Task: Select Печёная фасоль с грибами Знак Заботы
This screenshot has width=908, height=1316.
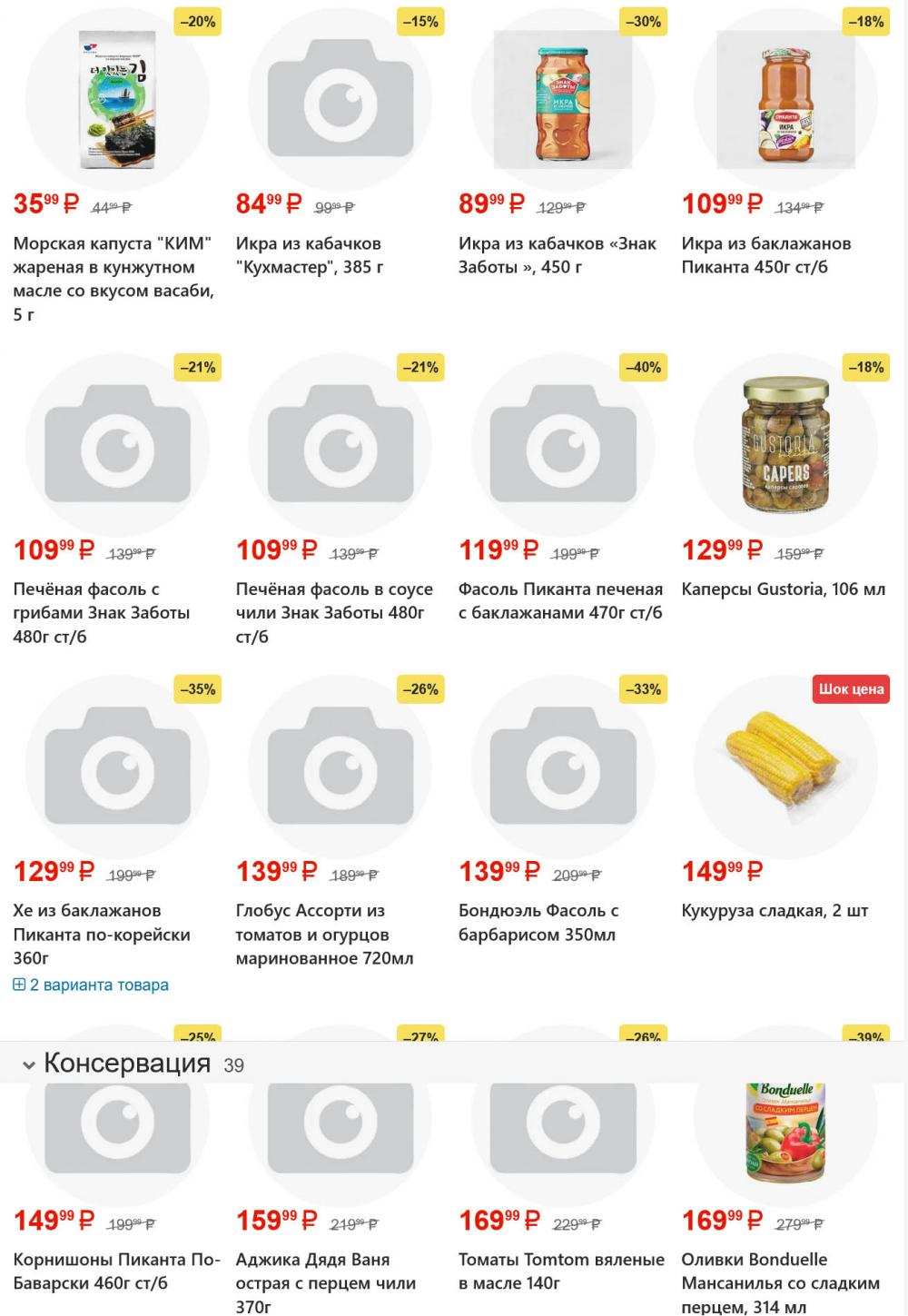Action: pos(101,612)
